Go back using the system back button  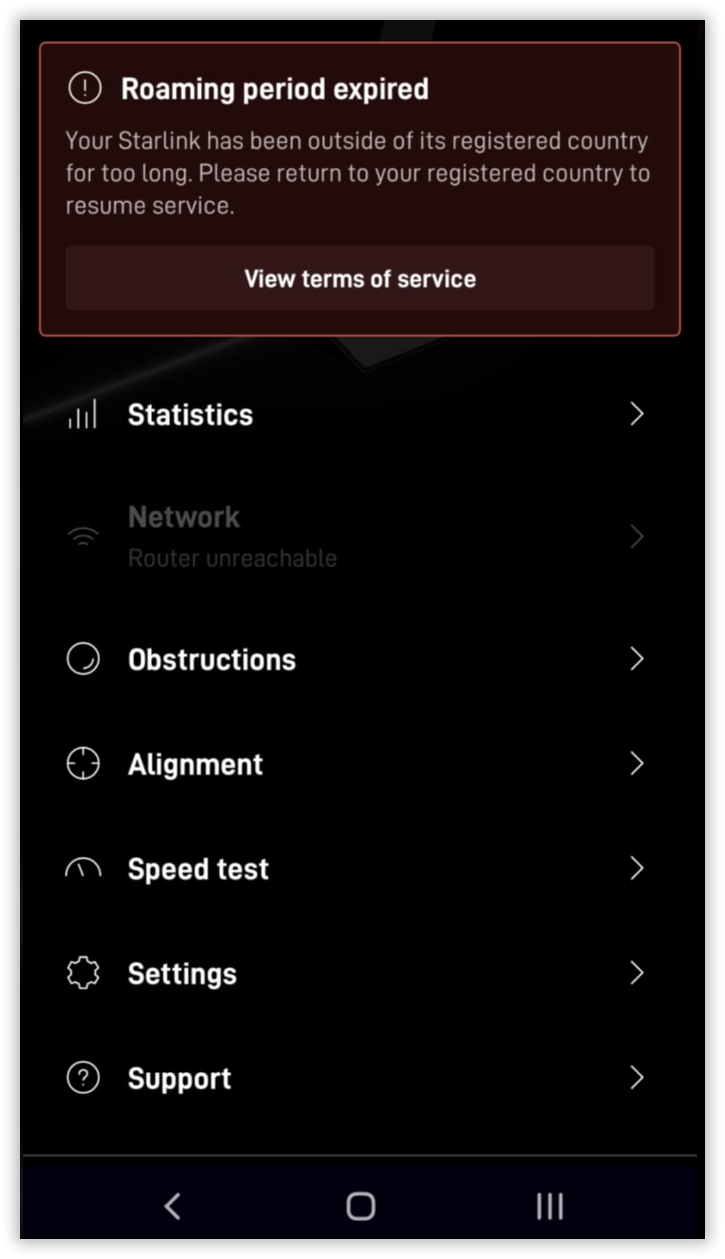(172, 1206)
